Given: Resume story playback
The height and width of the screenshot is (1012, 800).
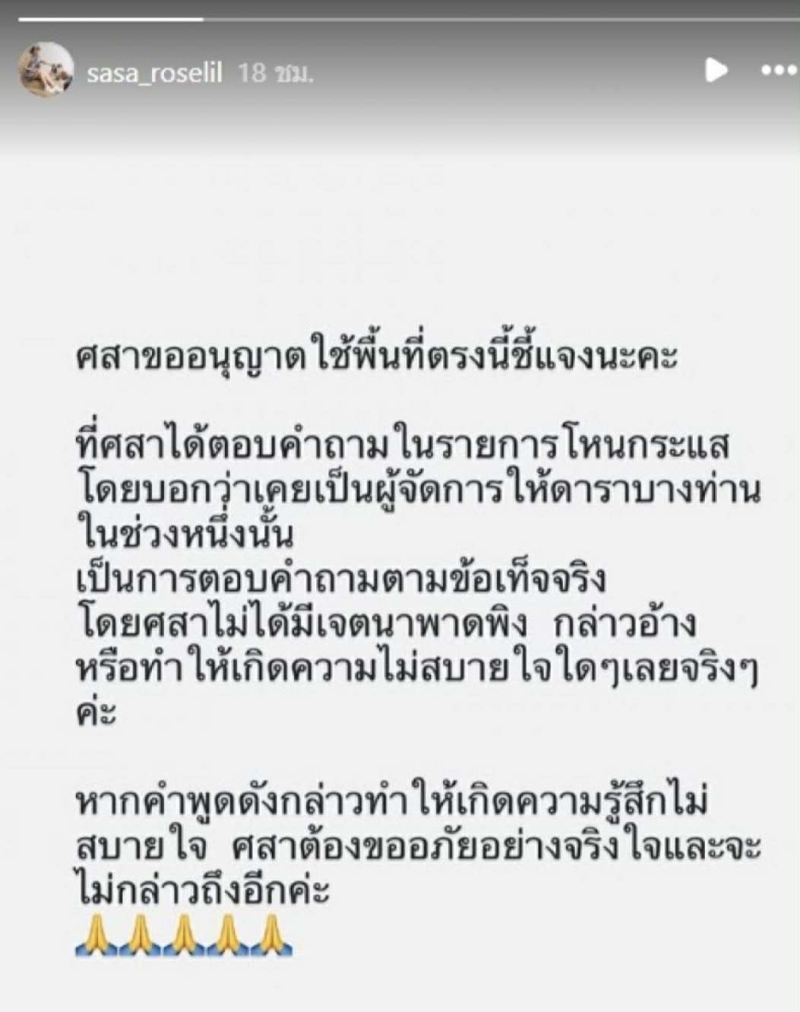Looking at the screenshot, I should tap(715, 70).
